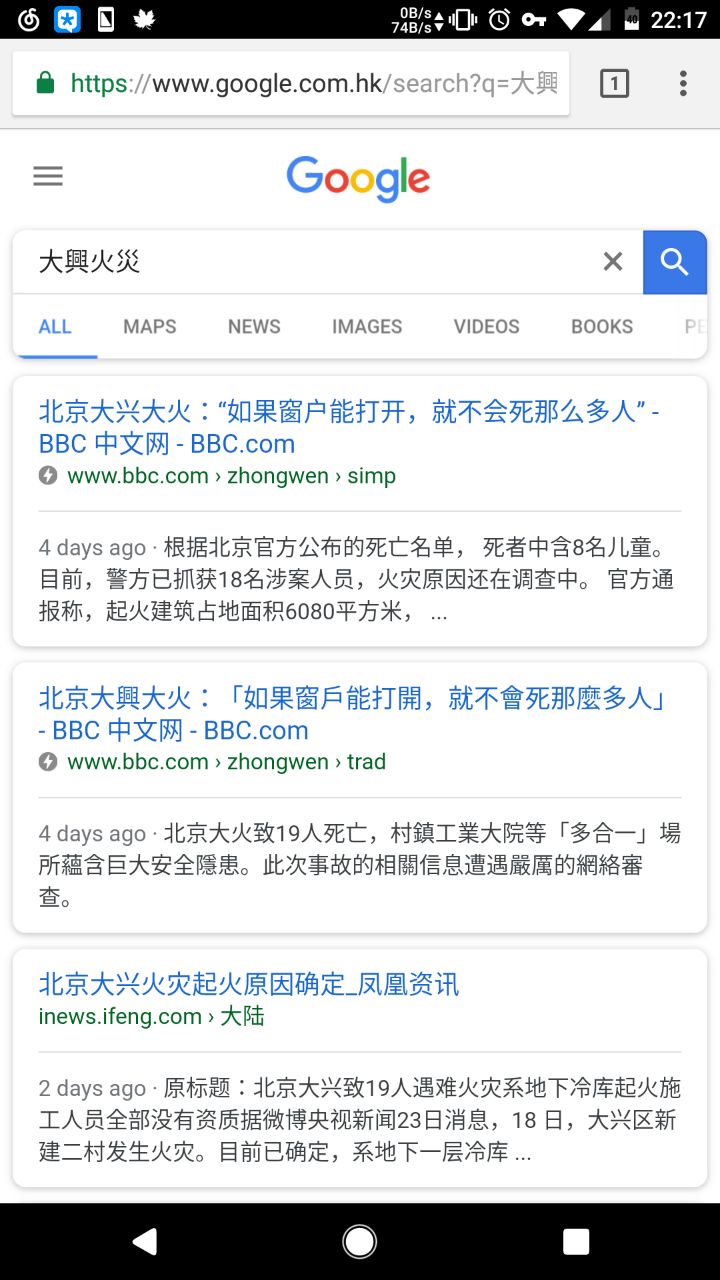The width and height of the screenshot is (720, 1280).
Task: Open the Google hamburger menu
Action: 48,177
